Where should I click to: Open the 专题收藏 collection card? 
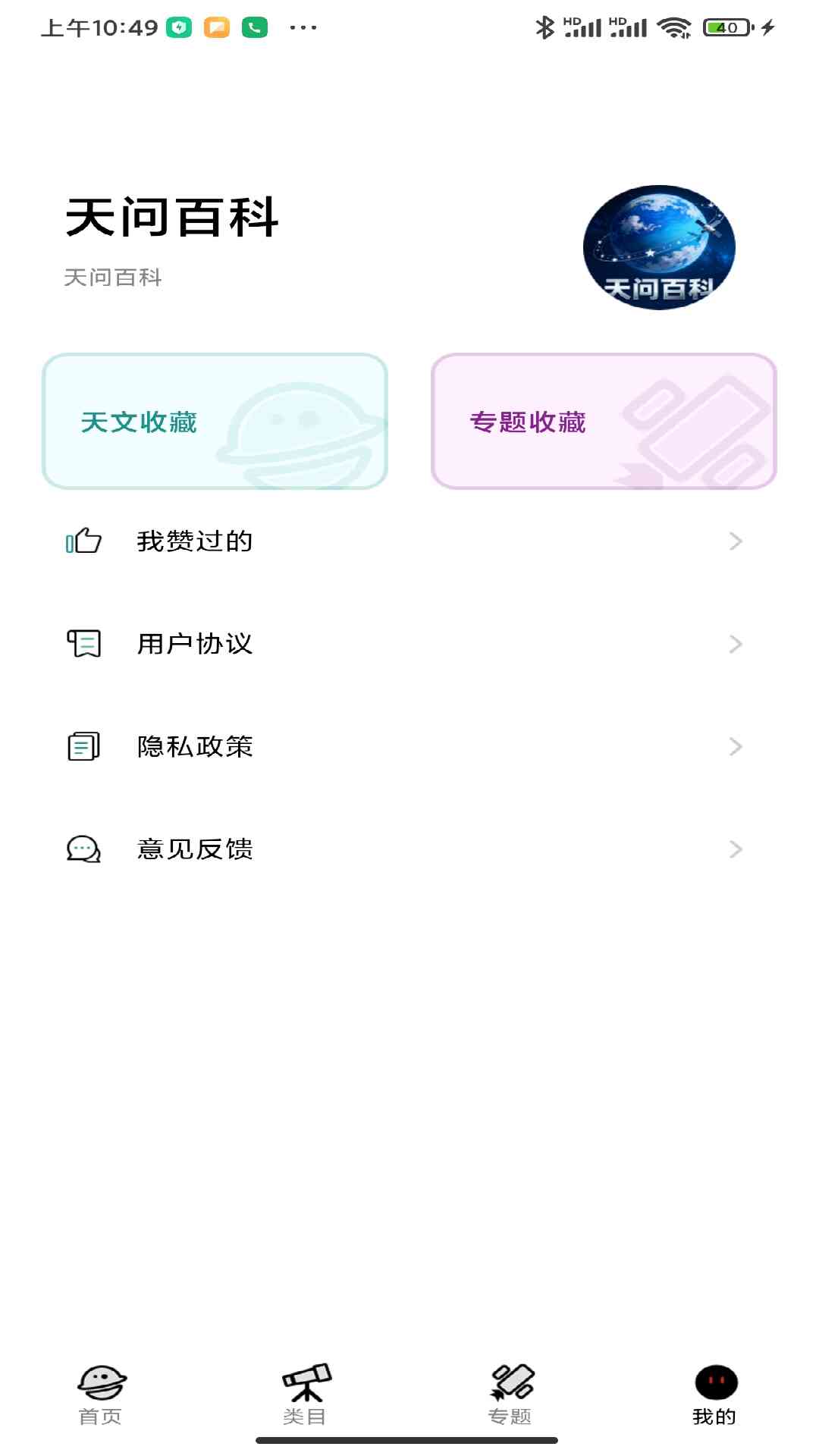coord(603,422)
